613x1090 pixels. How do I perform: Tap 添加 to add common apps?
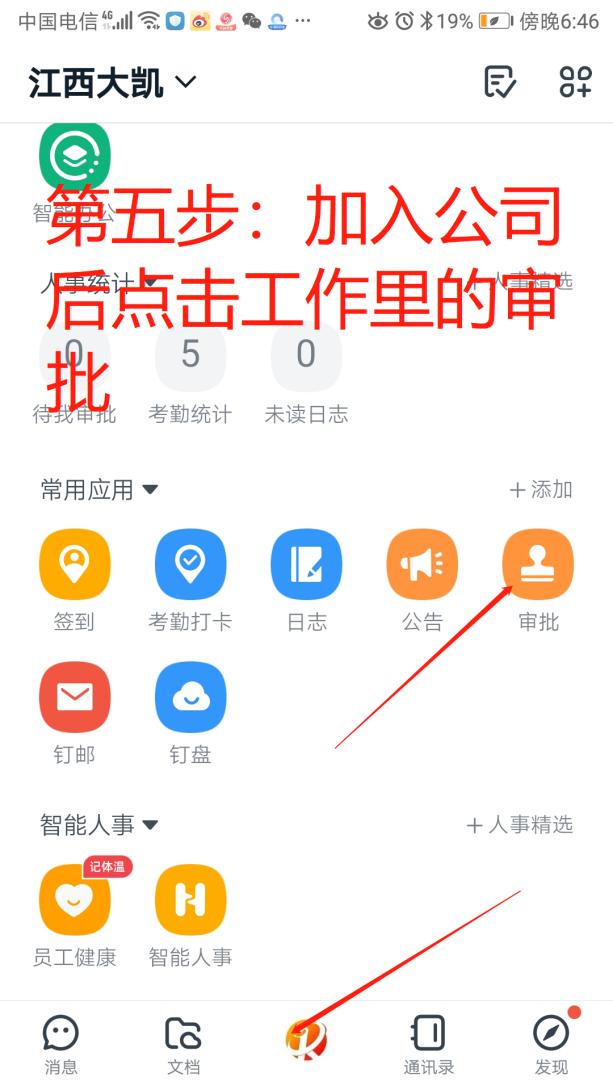point(541,489)
